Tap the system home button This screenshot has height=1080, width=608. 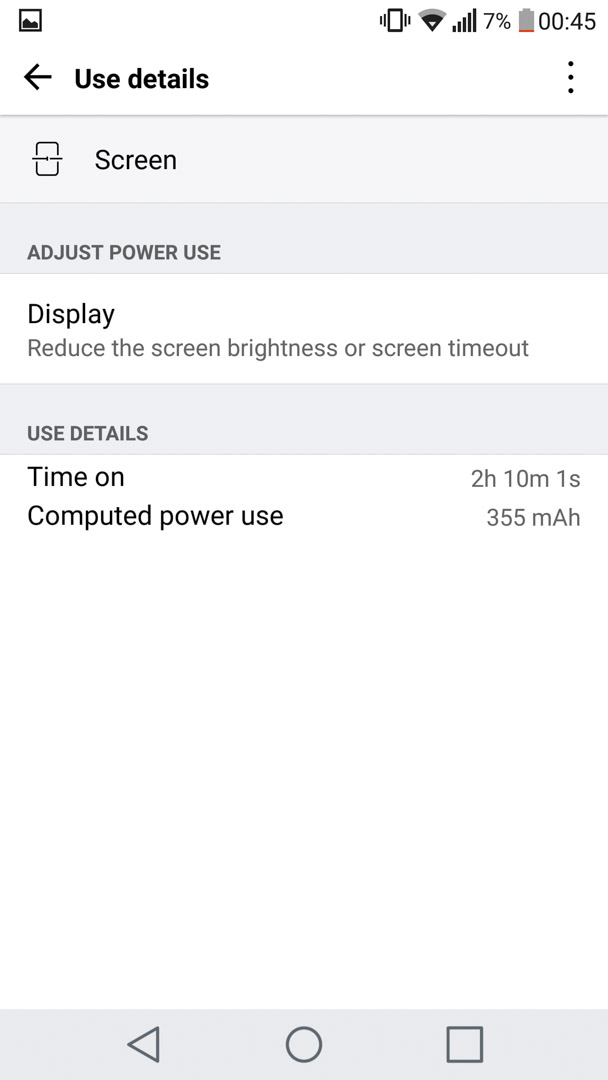click(x=304, y=1044)
